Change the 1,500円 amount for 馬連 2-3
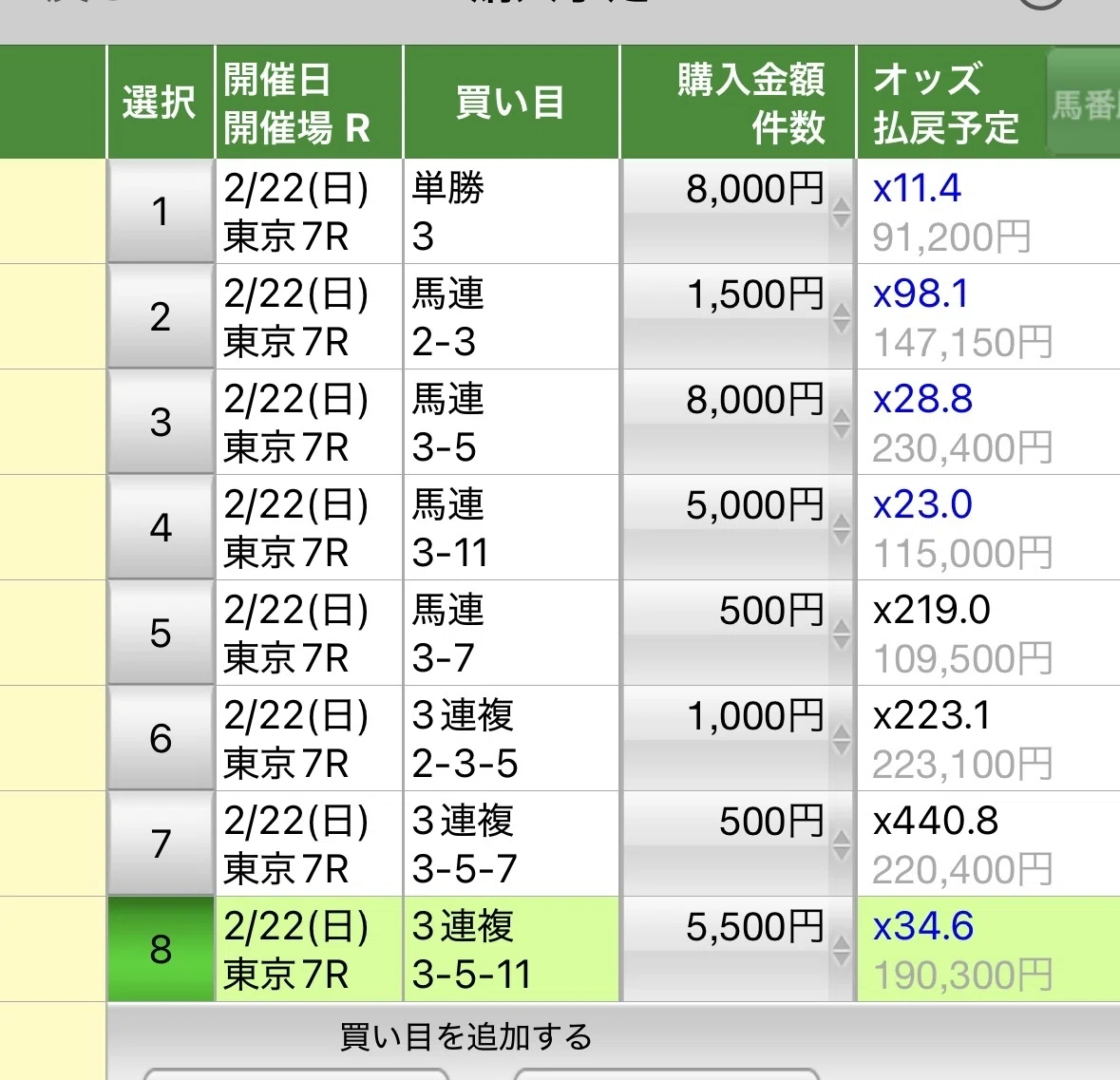The width and height of the screenshot is (1120, 1080). 738,316
